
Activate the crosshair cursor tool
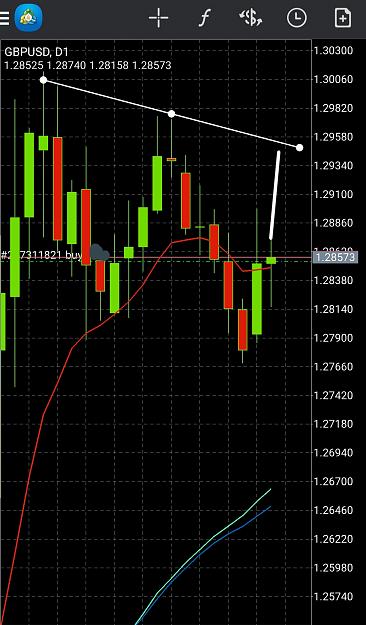(159, 18)
